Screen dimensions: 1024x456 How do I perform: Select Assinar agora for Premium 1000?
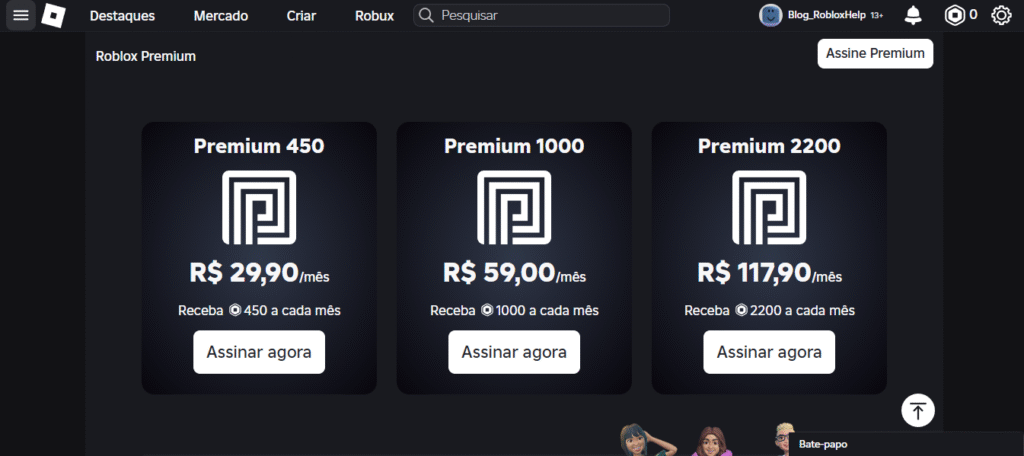514,352
